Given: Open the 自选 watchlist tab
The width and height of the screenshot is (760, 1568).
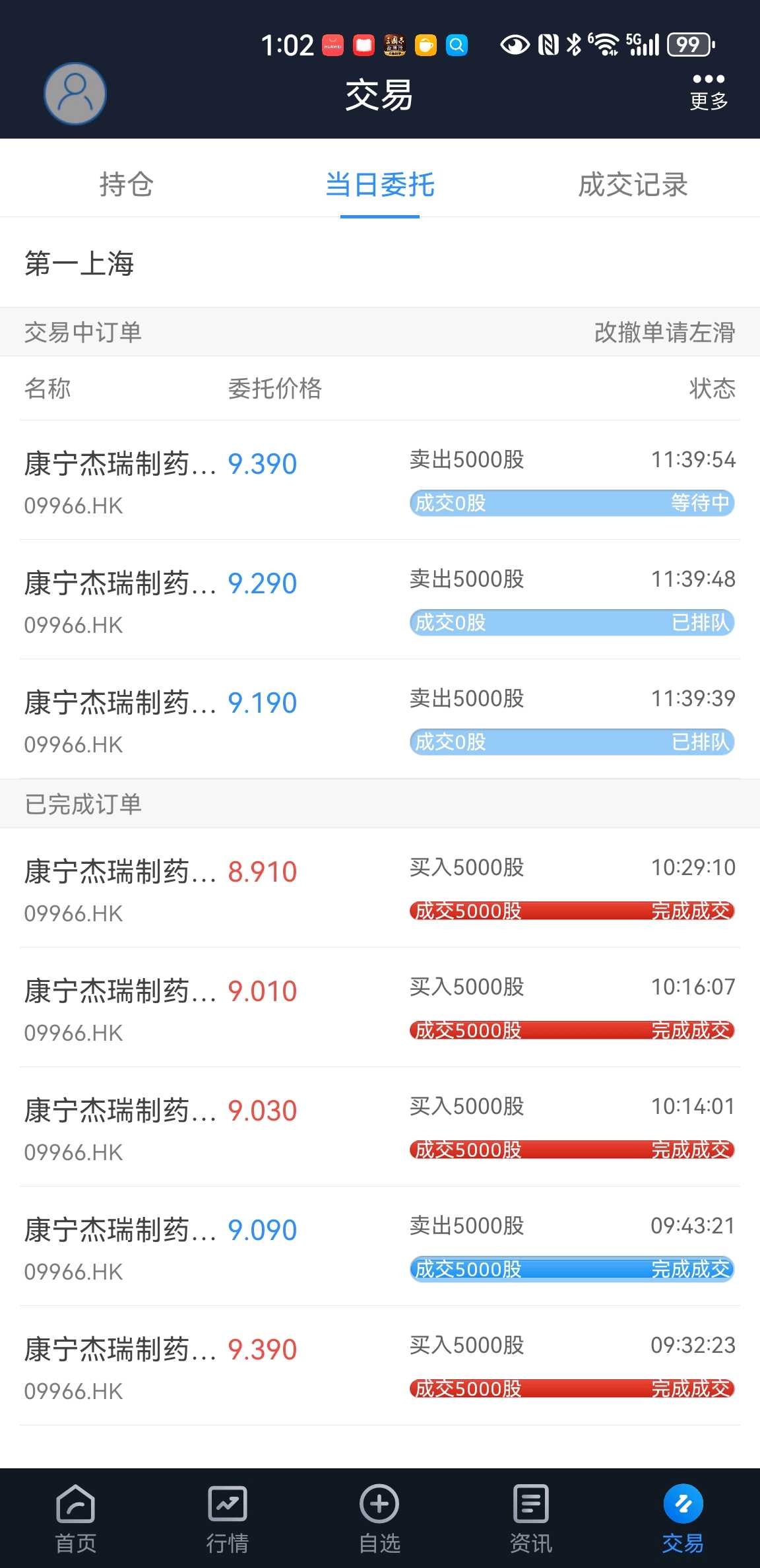Looking at the screenshot, I should (x=379, y=1519).
